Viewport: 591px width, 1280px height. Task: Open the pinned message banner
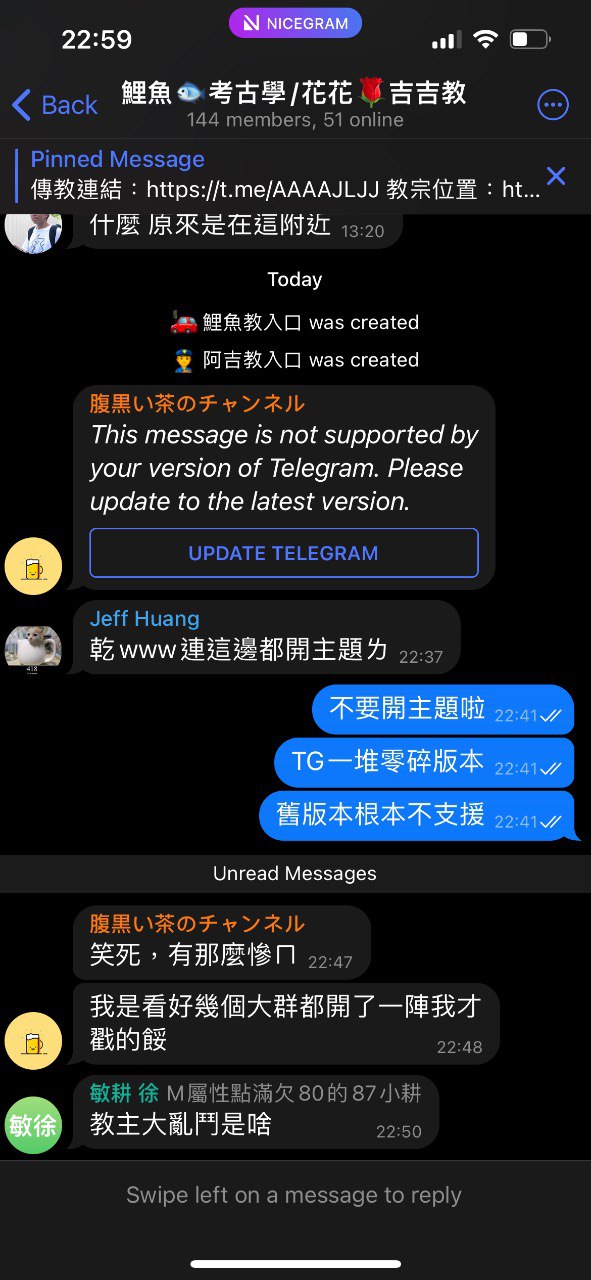point(285,175)
